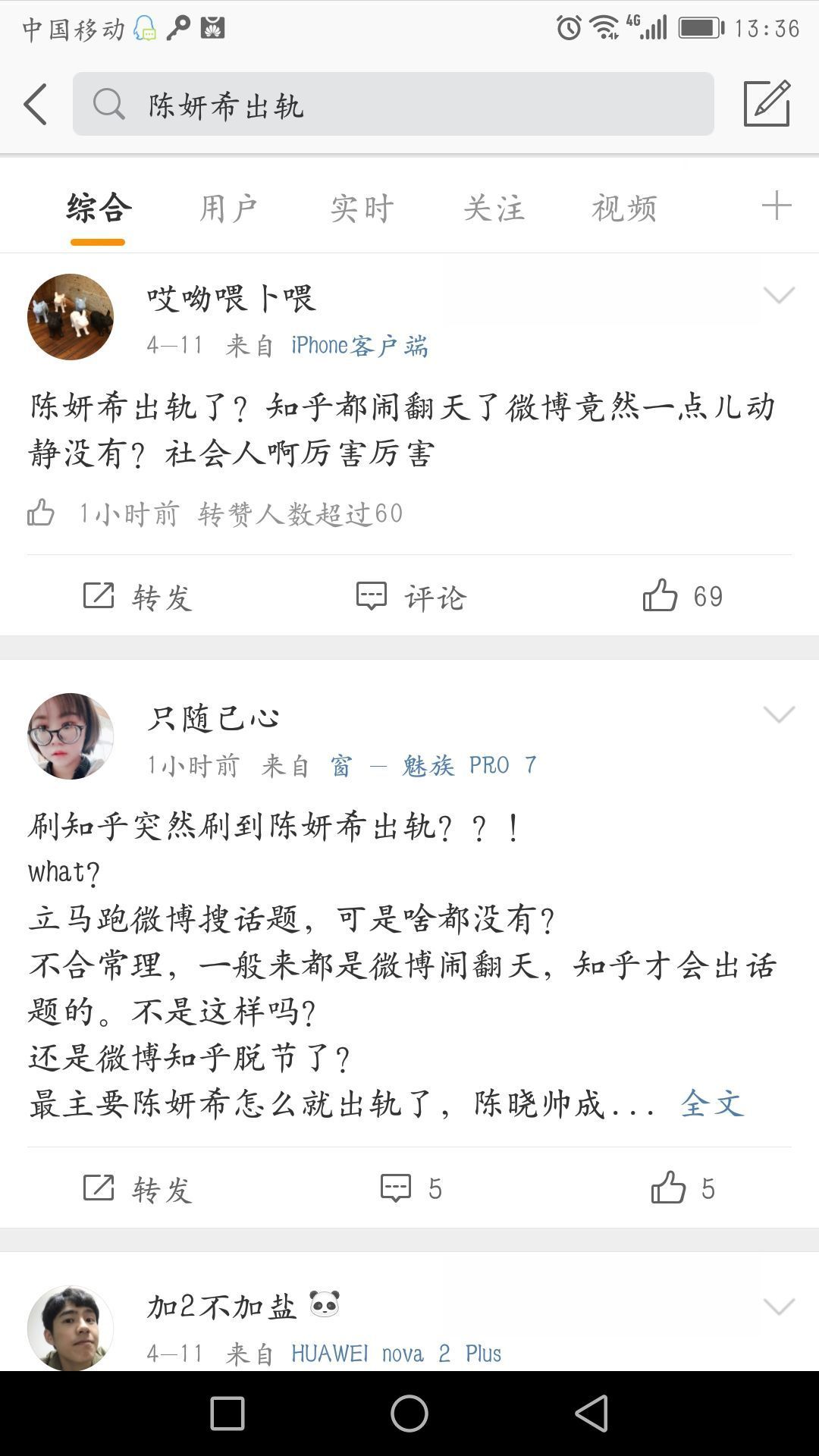Repost 哎呦喂卜喂's post via 转发
This screenshot has height=1456, width=819.
click(x=137, y=597)
